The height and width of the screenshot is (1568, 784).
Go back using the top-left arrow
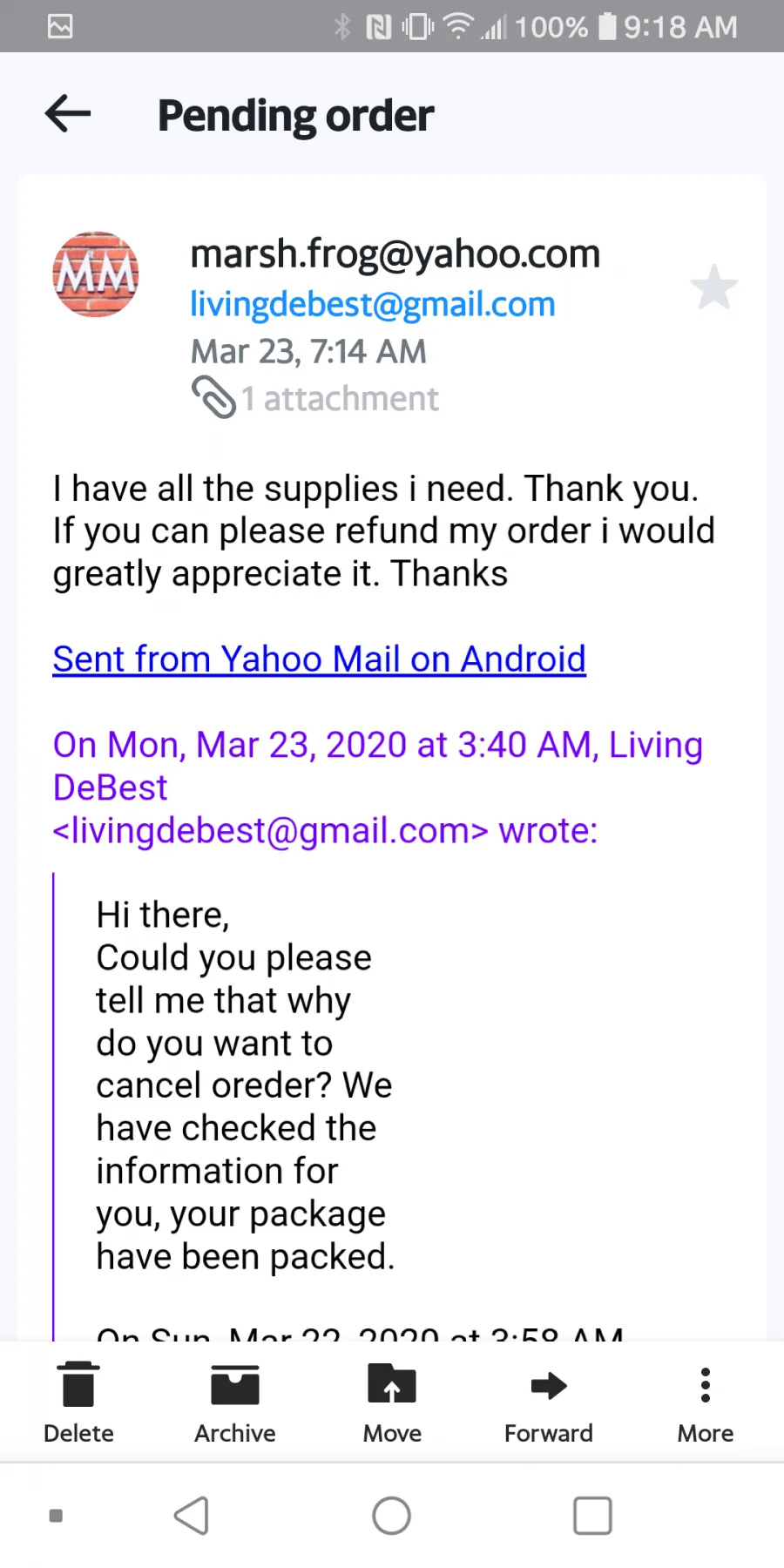coord(68,114)
